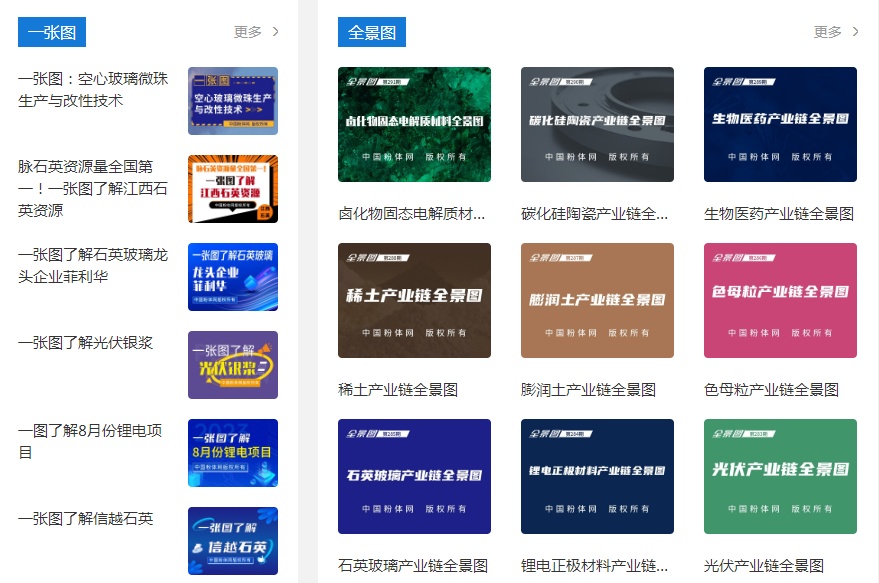
Task: Open article 一图了解8月份锂电项目
Action: click(90, 441)
